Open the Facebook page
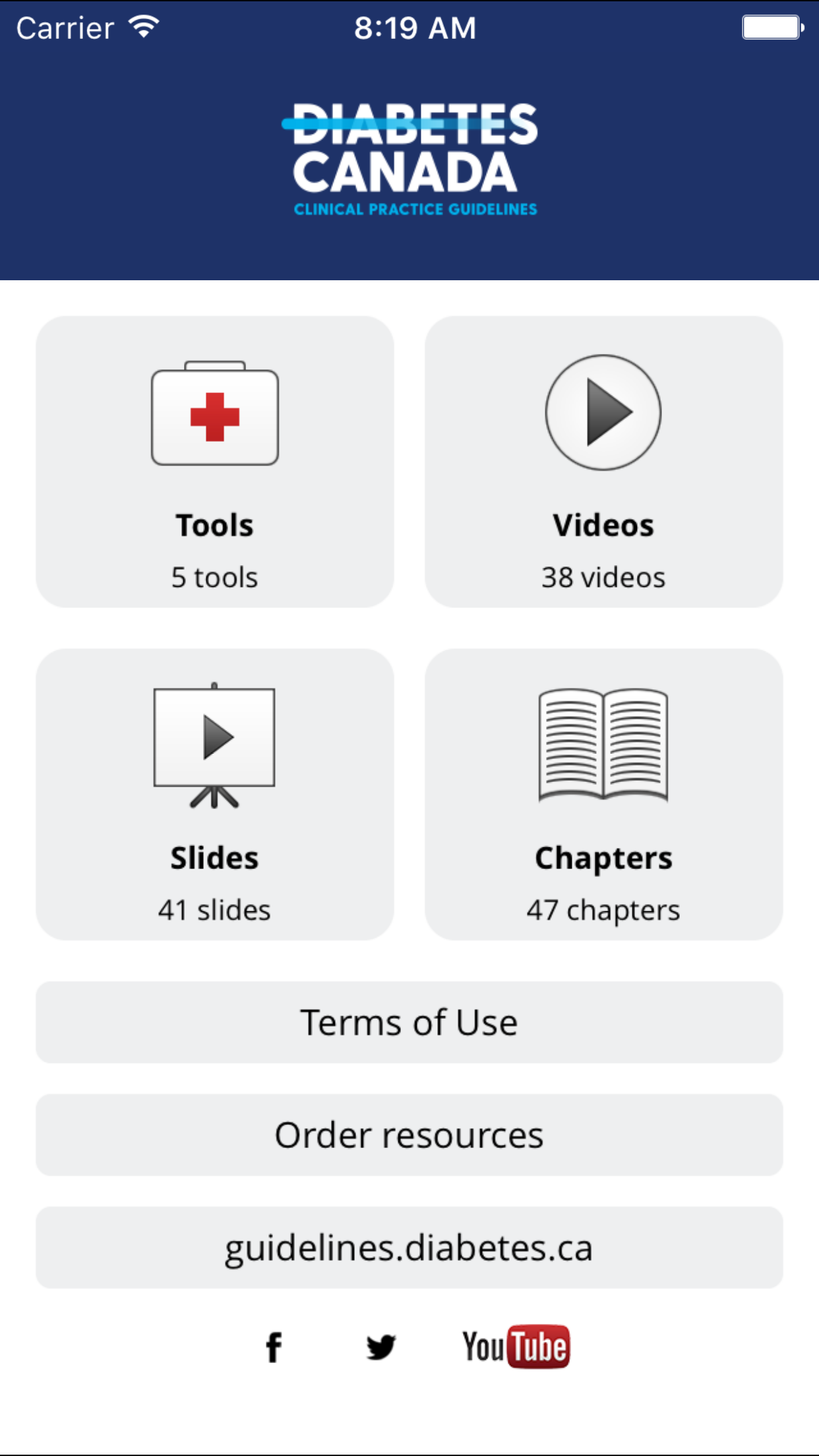 click(x=274, y=1347)
